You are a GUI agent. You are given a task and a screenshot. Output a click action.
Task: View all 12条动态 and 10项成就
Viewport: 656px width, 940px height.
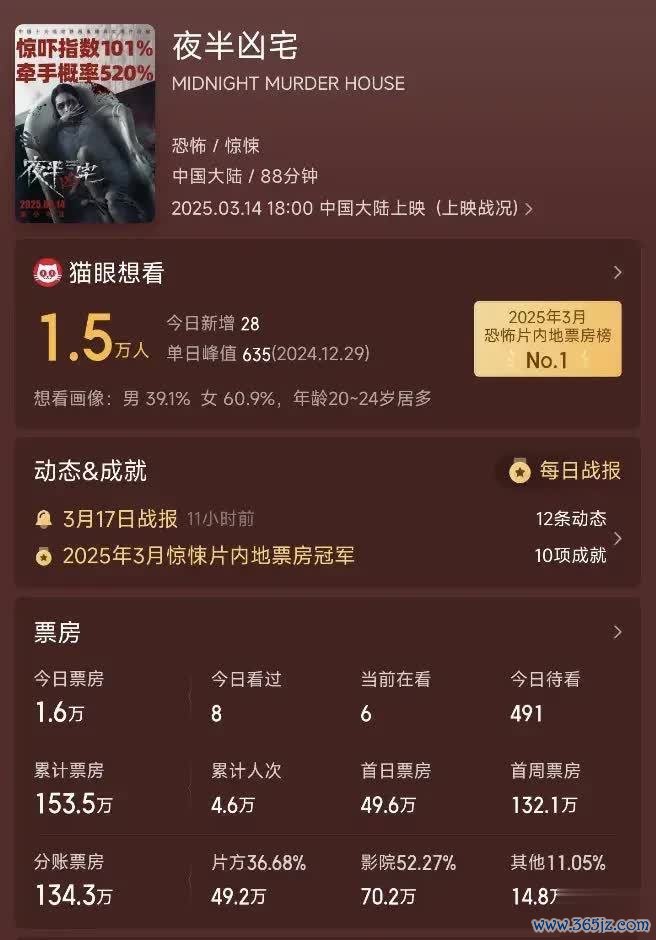click(x=617, y=537)
